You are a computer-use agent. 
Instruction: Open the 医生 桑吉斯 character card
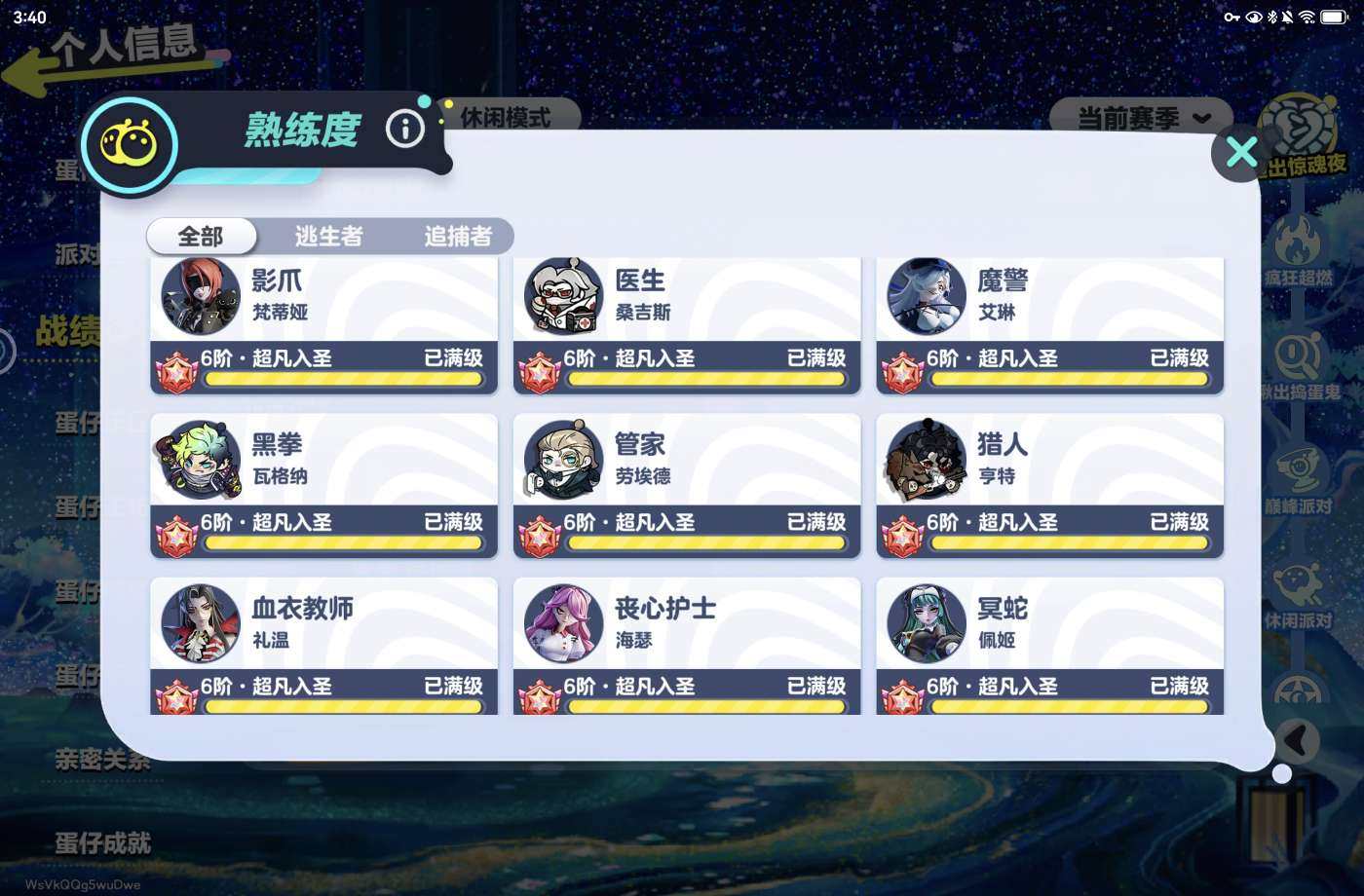coord(686,325)
